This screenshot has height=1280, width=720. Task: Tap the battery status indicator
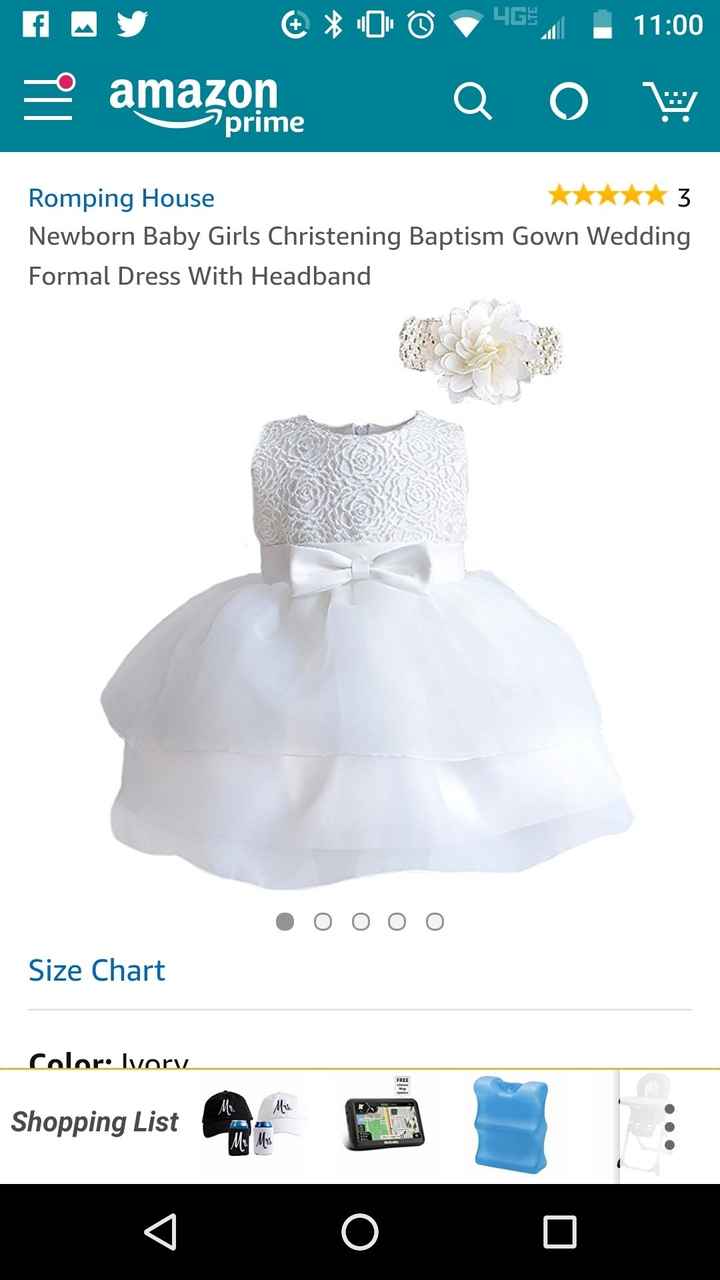coord(600,25)
